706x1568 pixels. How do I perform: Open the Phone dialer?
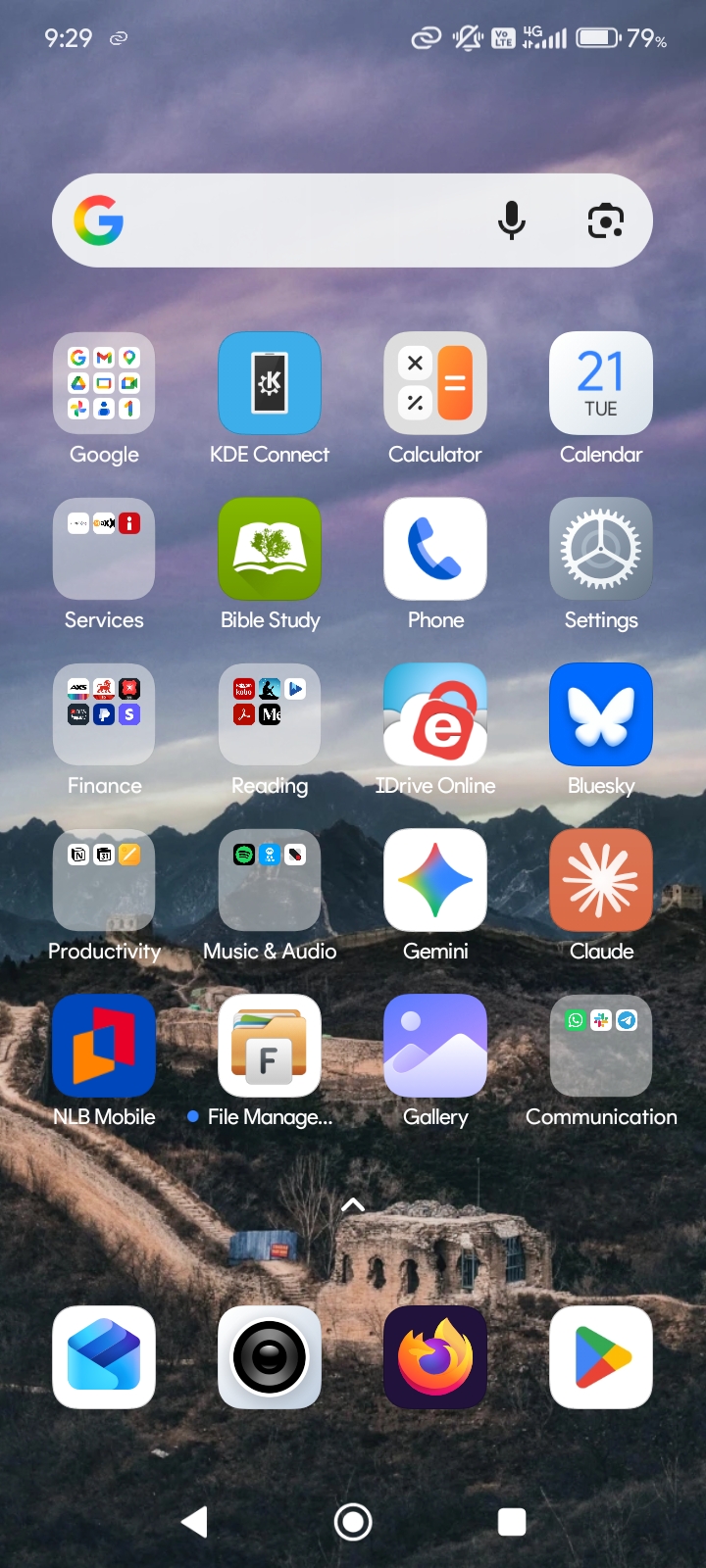(x=435, y=549)
